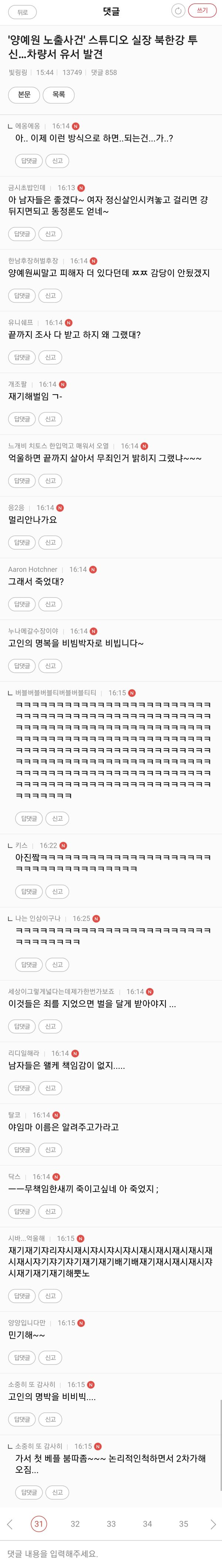Go to comment page 32
Image resolution: width=222 pixels, height=1568 pixels.
pos(75,1524)
